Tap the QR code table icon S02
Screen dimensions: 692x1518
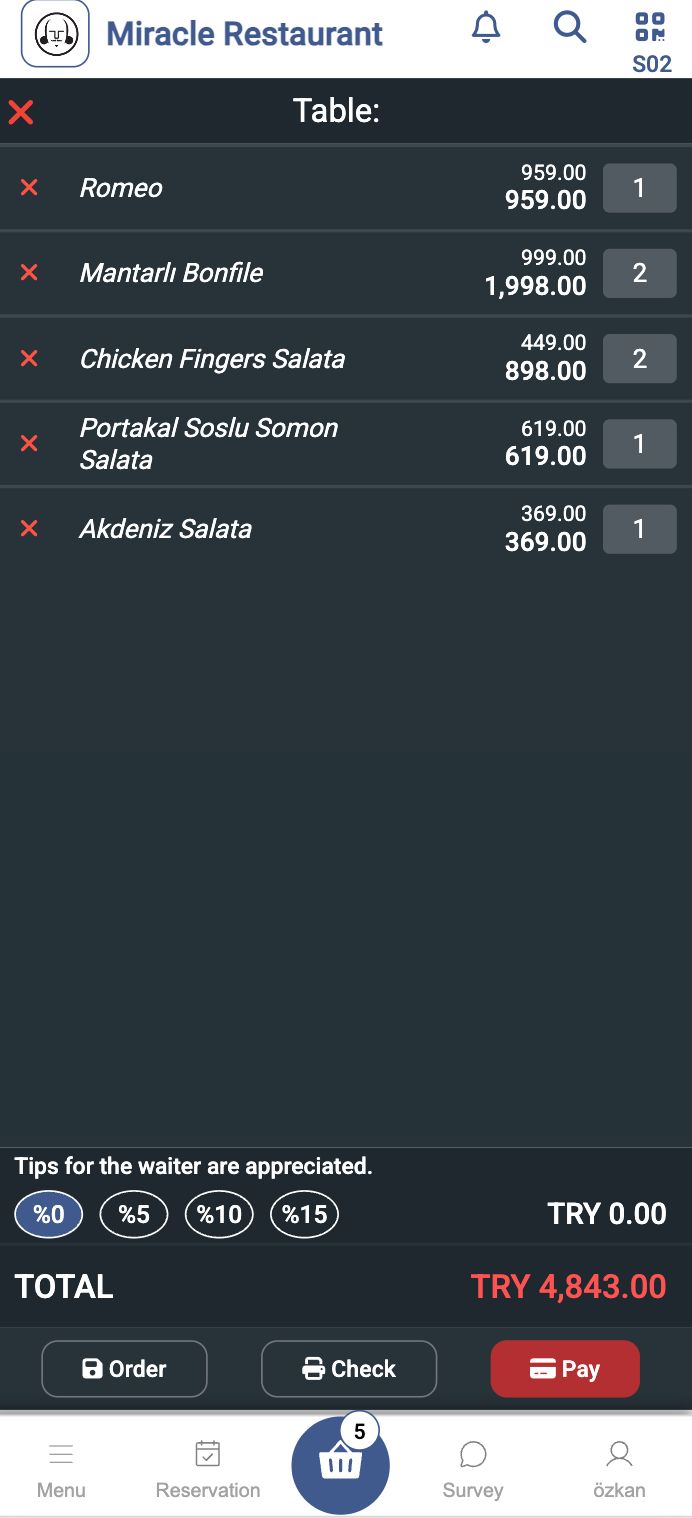tap(651, 42)
